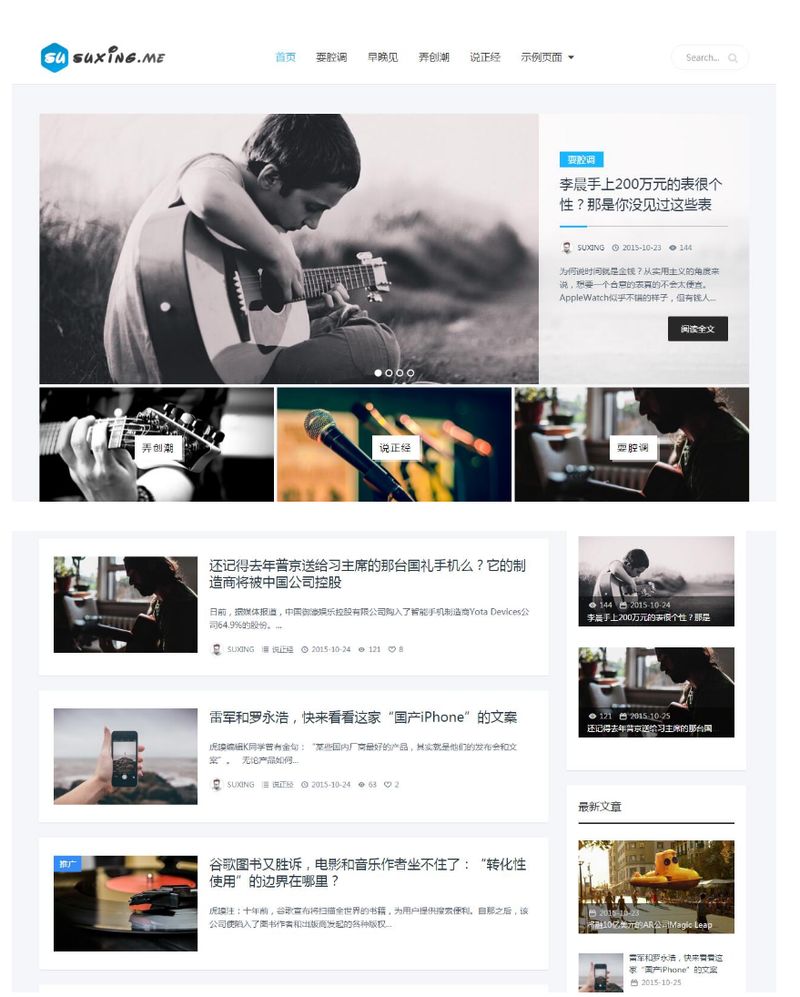800x997 pixels.
Task: Switch to the 首页 nav item
Action: 285,57
